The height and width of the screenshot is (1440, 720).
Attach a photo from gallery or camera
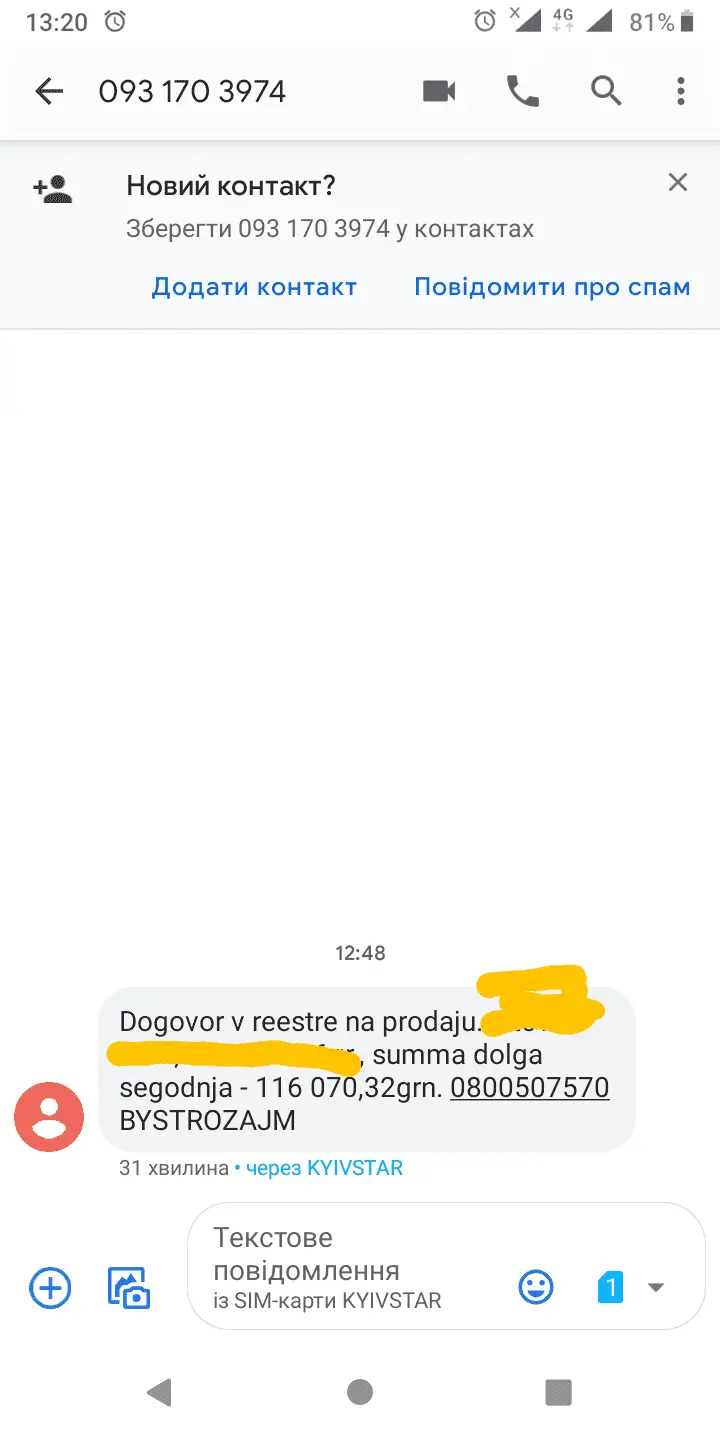(x=129, y=1287)
